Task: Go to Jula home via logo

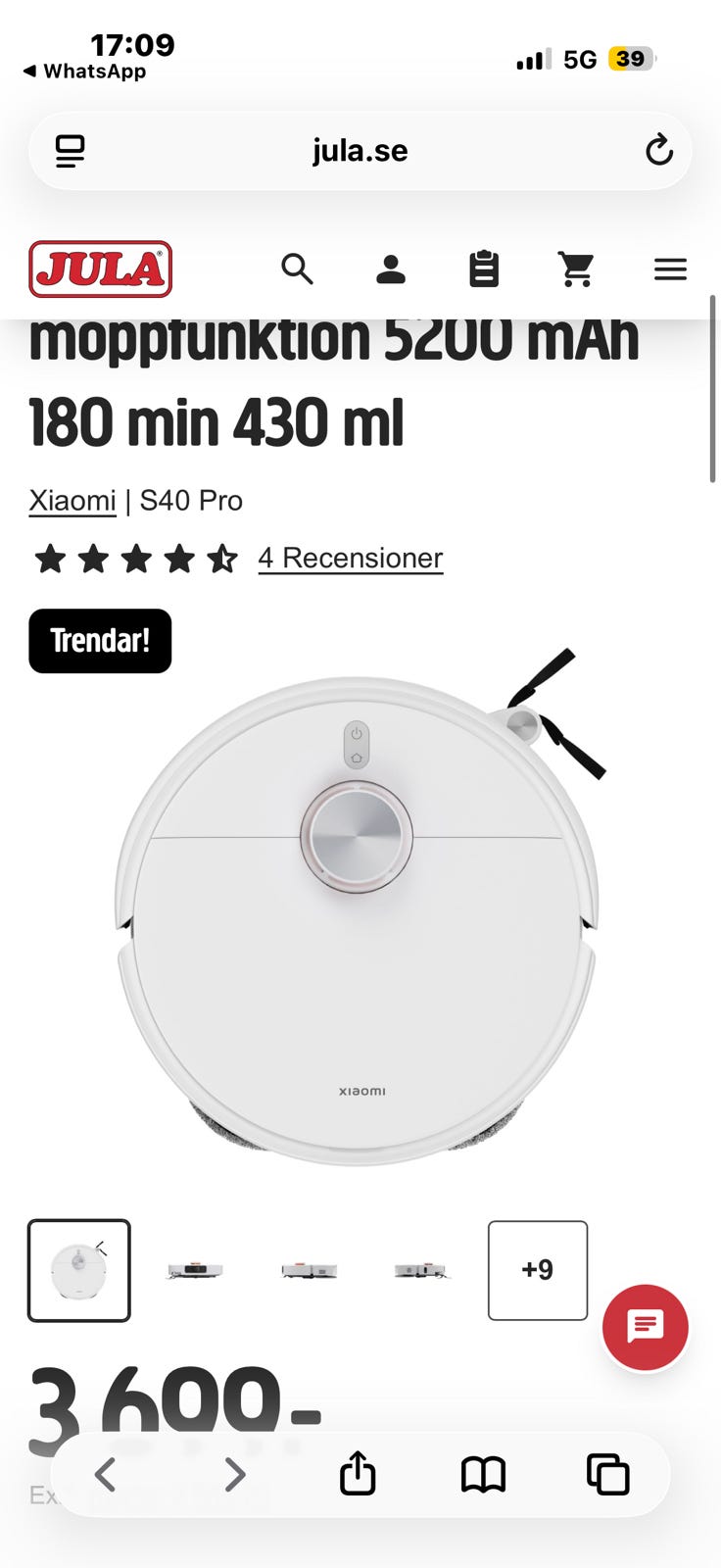Action: 100,269
